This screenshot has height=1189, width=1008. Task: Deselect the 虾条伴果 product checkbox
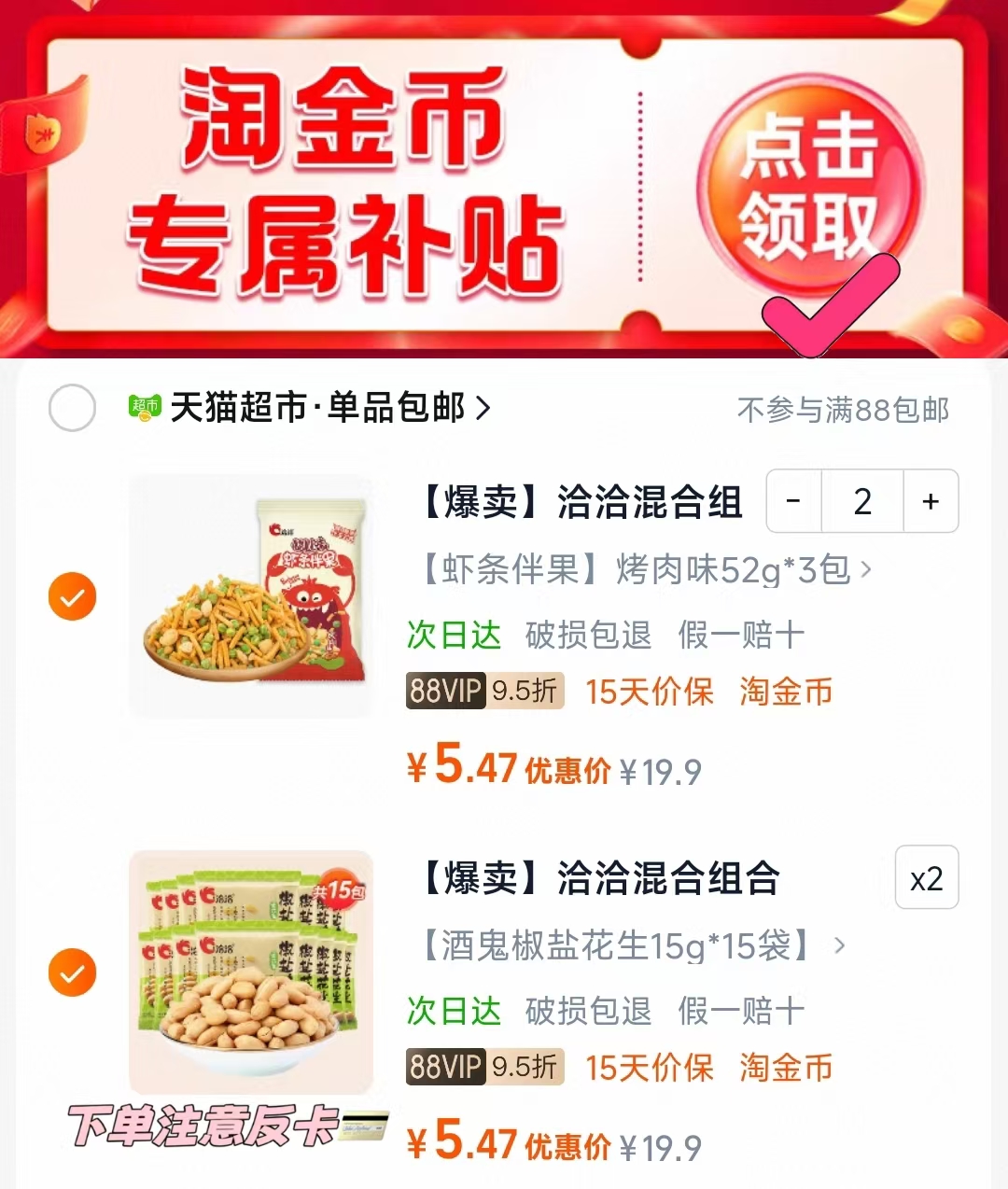(x=71, y=596)
